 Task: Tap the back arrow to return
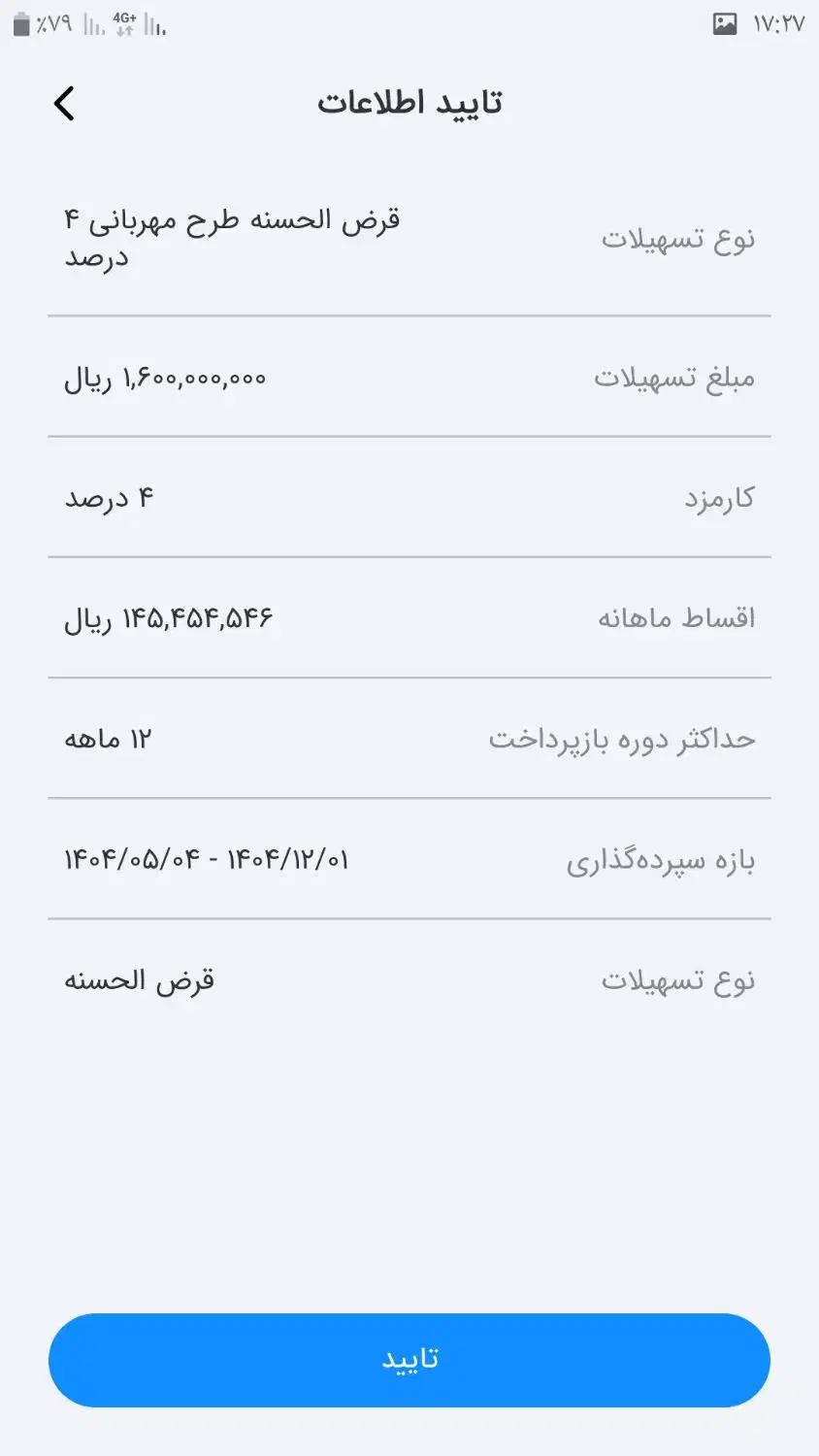[64, 102]
